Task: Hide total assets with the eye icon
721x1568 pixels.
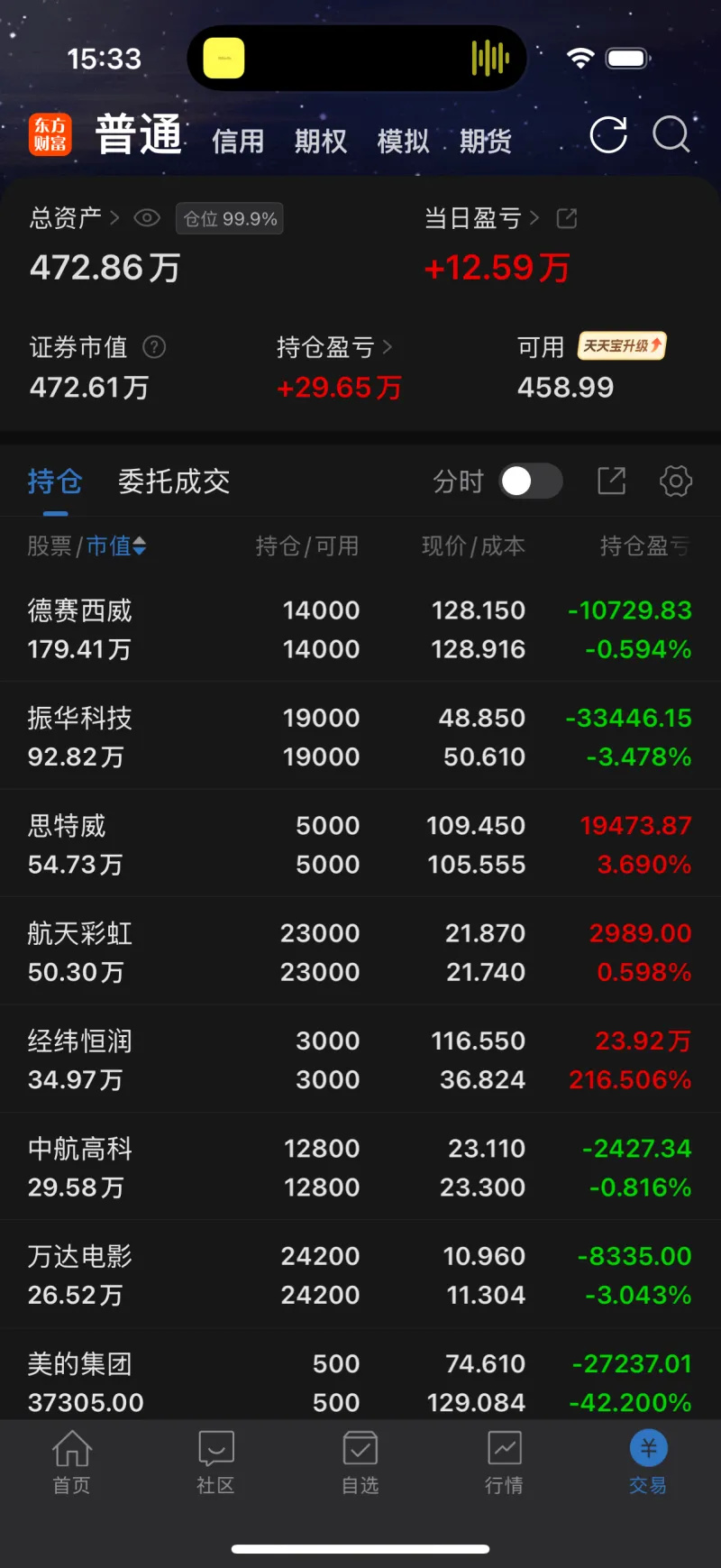Action: pos(147,218)
